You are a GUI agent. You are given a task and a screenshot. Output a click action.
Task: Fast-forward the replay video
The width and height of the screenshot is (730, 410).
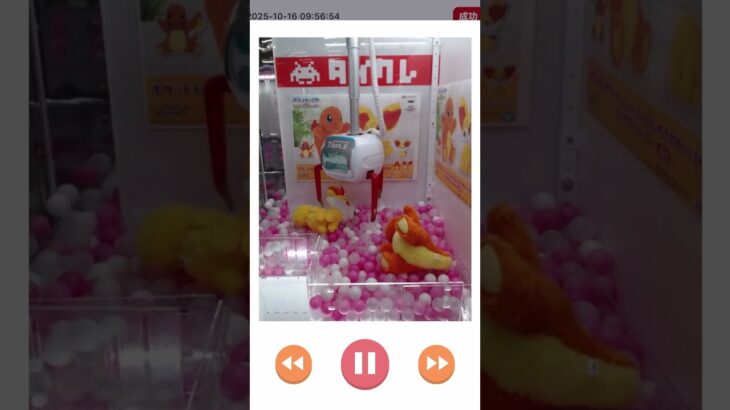436,364
